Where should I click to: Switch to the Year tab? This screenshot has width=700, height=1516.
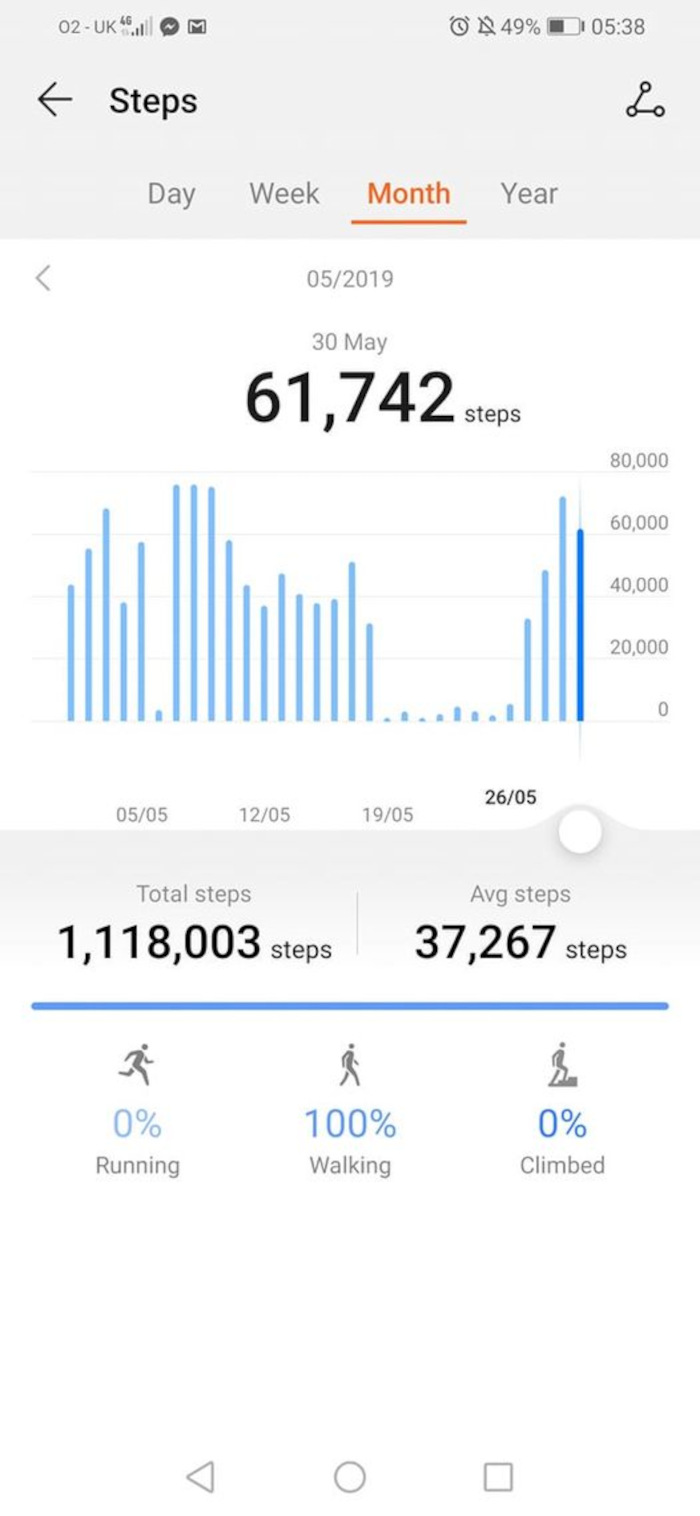529,193
